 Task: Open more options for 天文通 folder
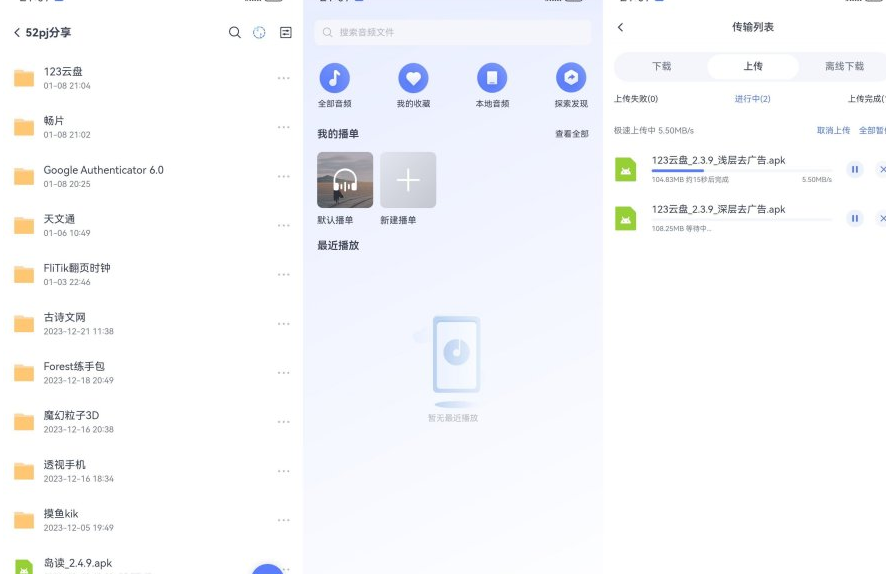tap(284, 226)
